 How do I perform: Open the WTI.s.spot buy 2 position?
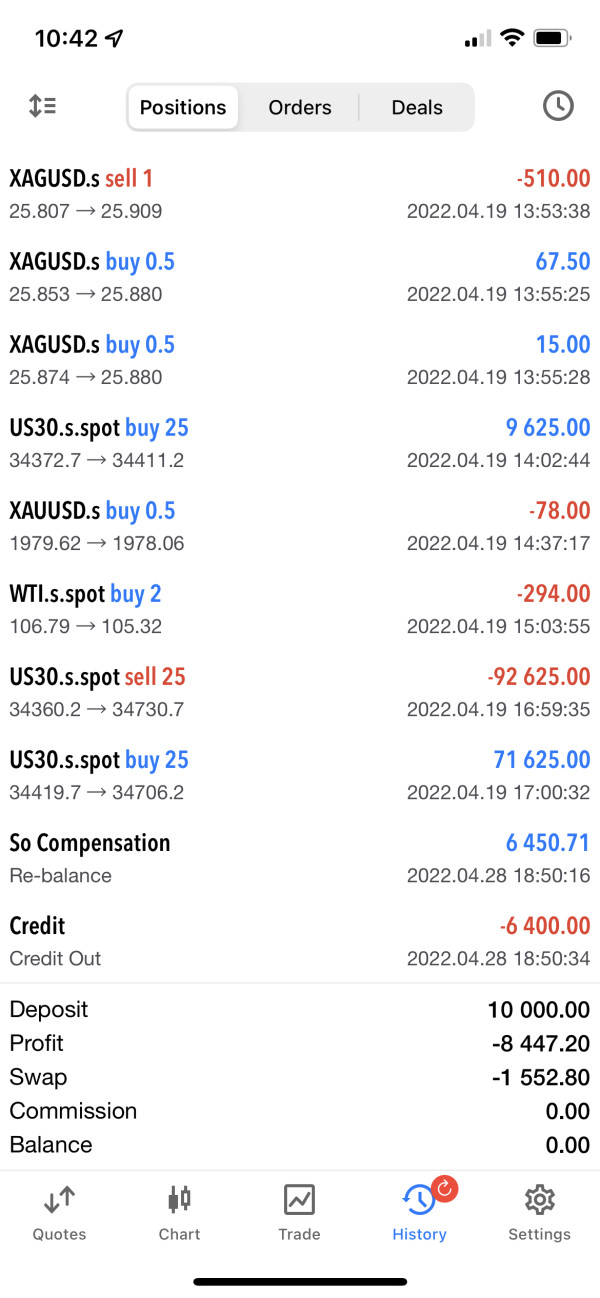coord(300,609)
